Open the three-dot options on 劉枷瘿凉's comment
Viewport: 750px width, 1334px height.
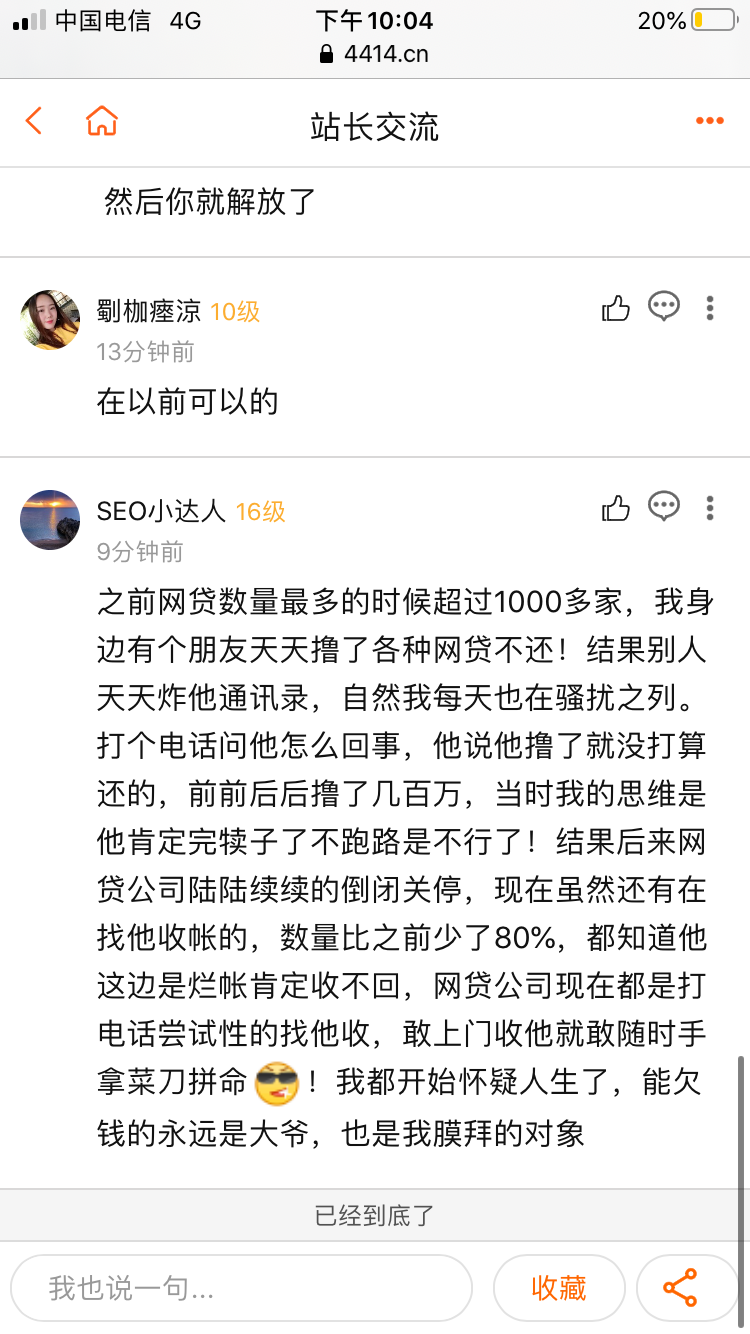[x=711, y=308]
